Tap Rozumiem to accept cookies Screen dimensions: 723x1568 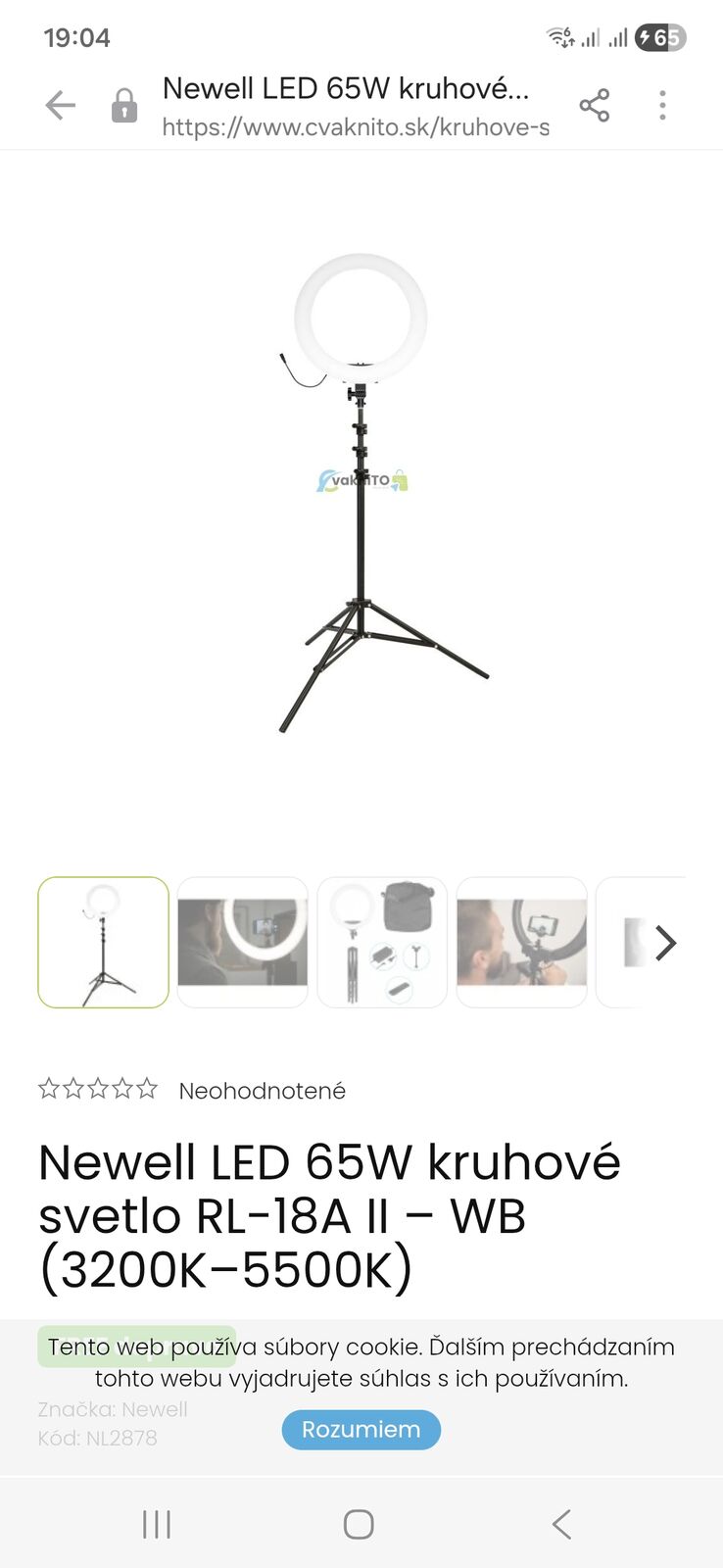point(361,1430)
